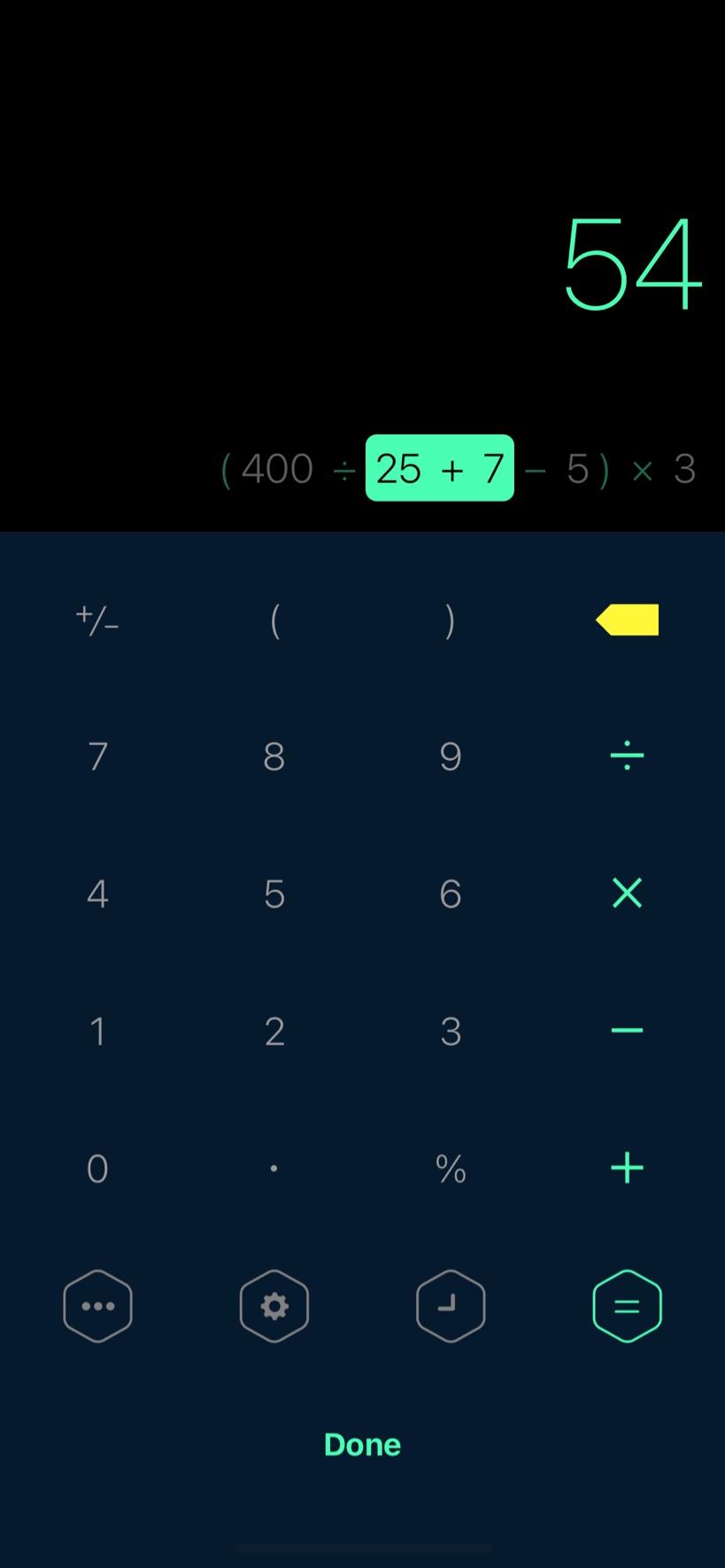
Task: Enter digit 5 on keypad
Action: pos(274,893)
